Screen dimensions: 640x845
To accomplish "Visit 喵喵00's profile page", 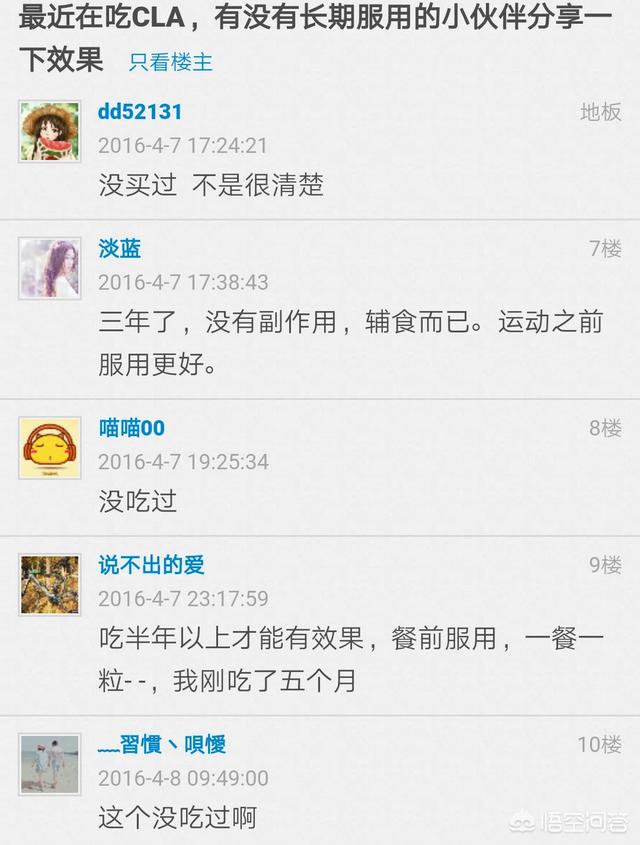I will (131, 428).
